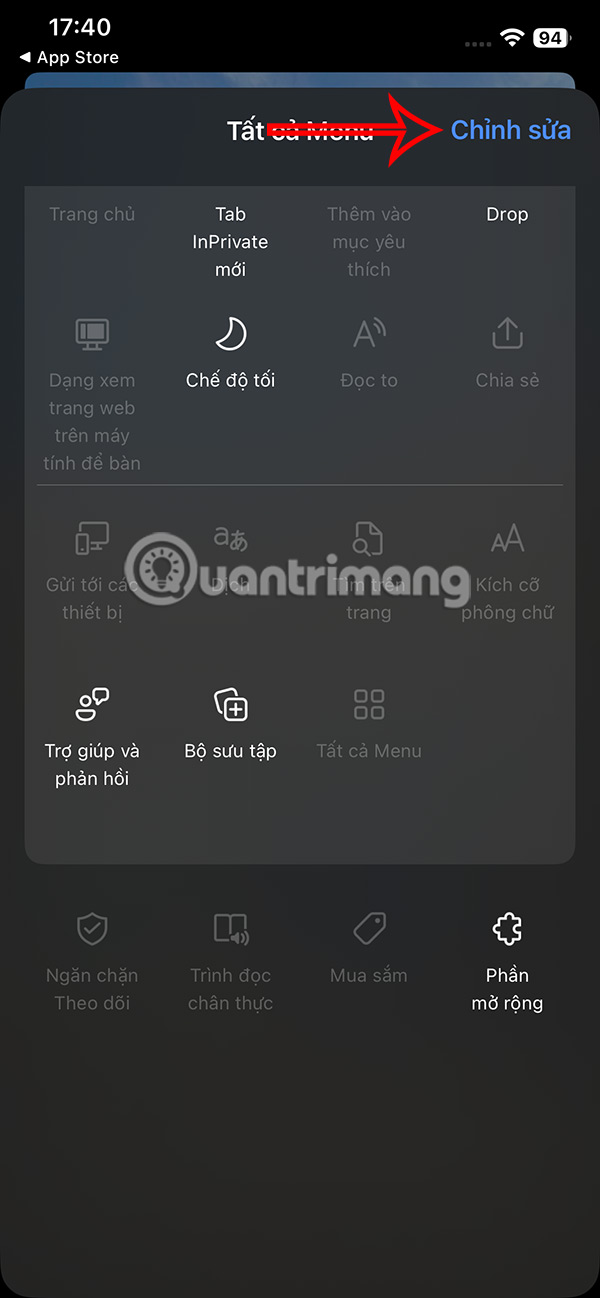Viewport: 600px width, 1298px height.
Task: Open the Drop feature
Action: pos(507,214)
